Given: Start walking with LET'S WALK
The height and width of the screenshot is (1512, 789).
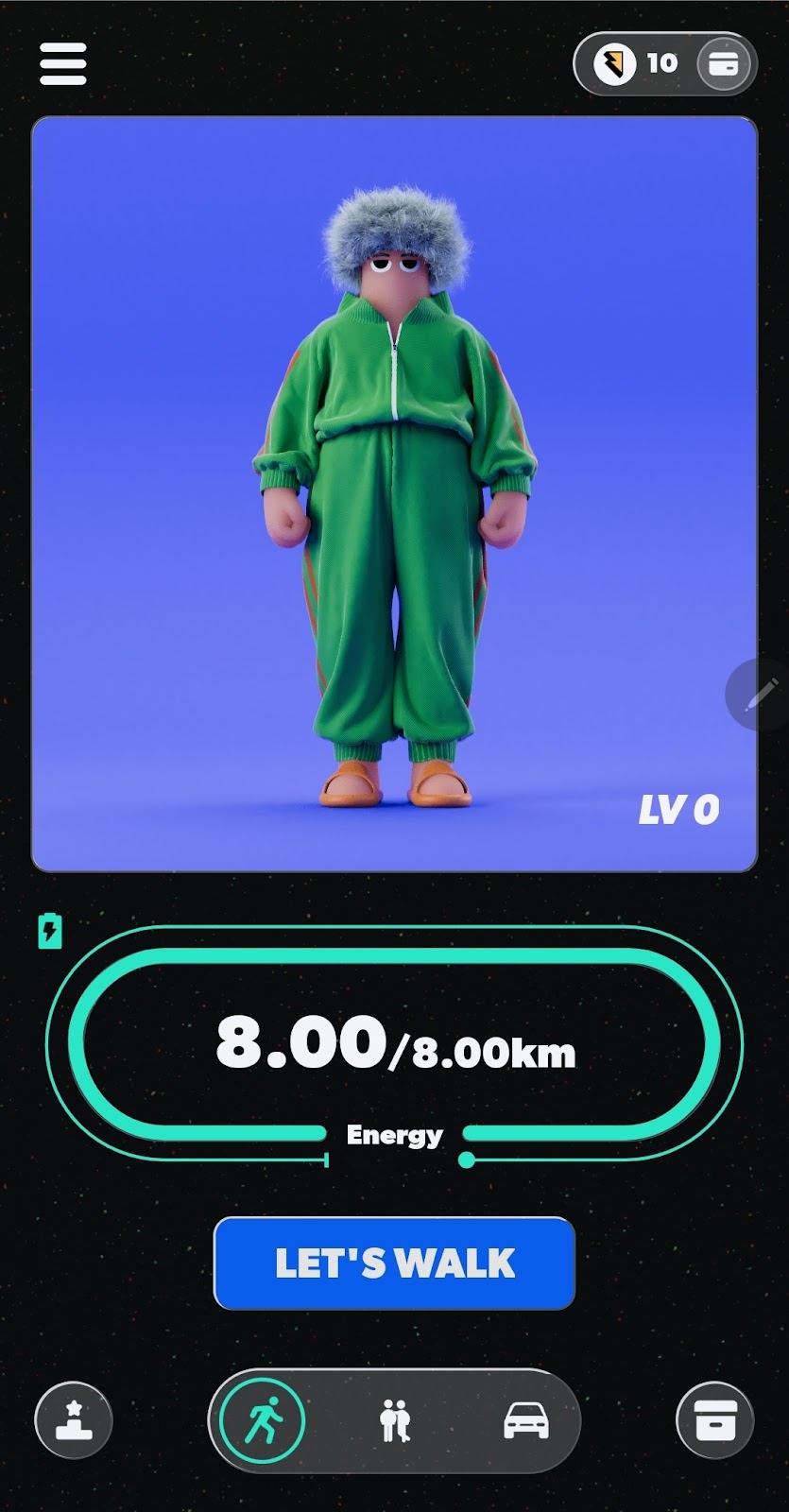Looking at the screenshot, I should (x=394, y=1263).
